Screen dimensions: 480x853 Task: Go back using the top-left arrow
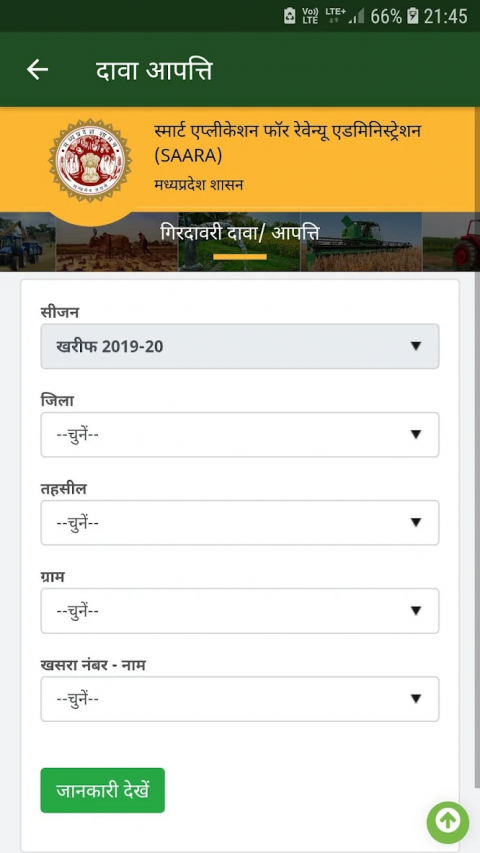click(38, 70)
